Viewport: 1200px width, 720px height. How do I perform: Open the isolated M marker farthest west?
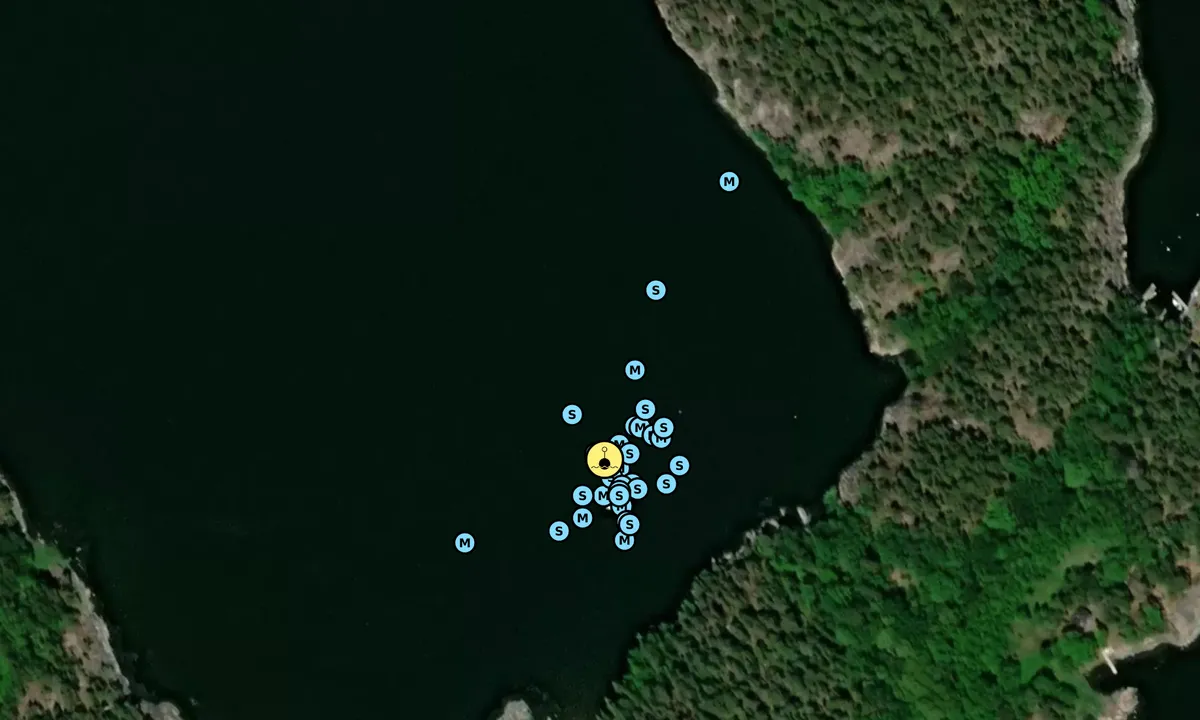click(x=464, y=543)
